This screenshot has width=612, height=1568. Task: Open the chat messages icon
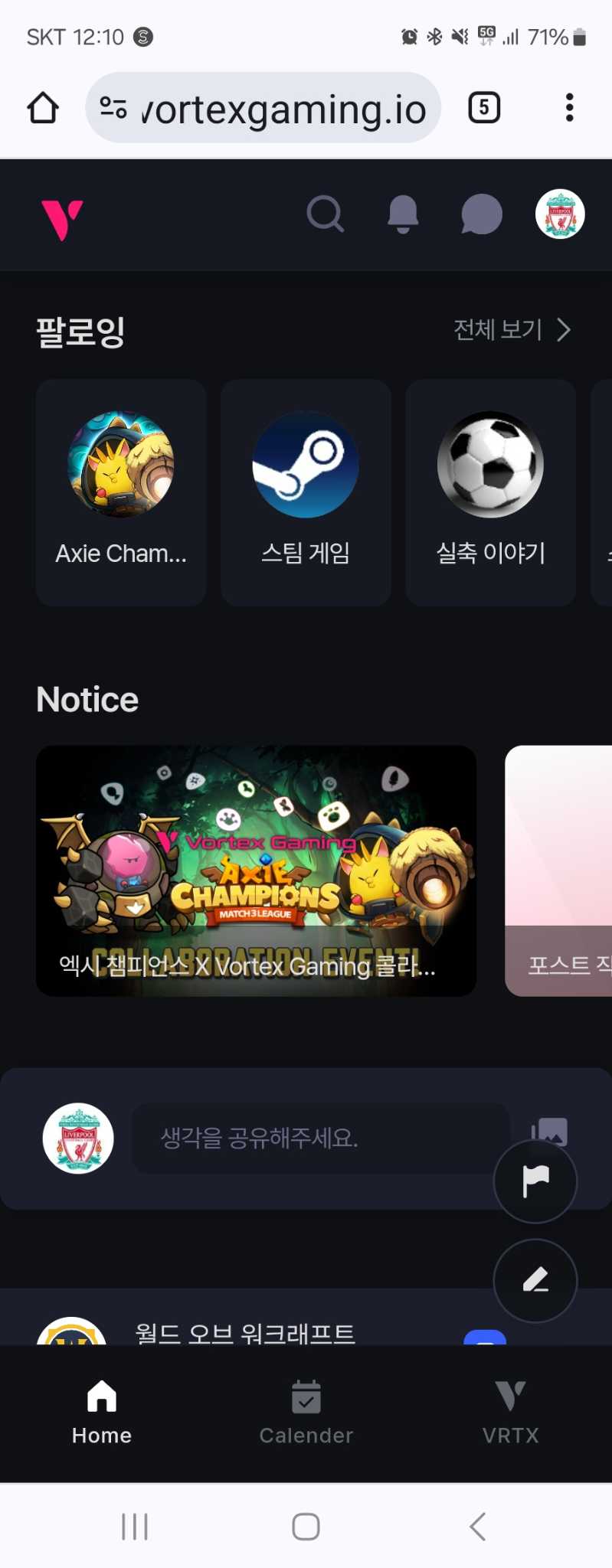[x=481, y=214]
